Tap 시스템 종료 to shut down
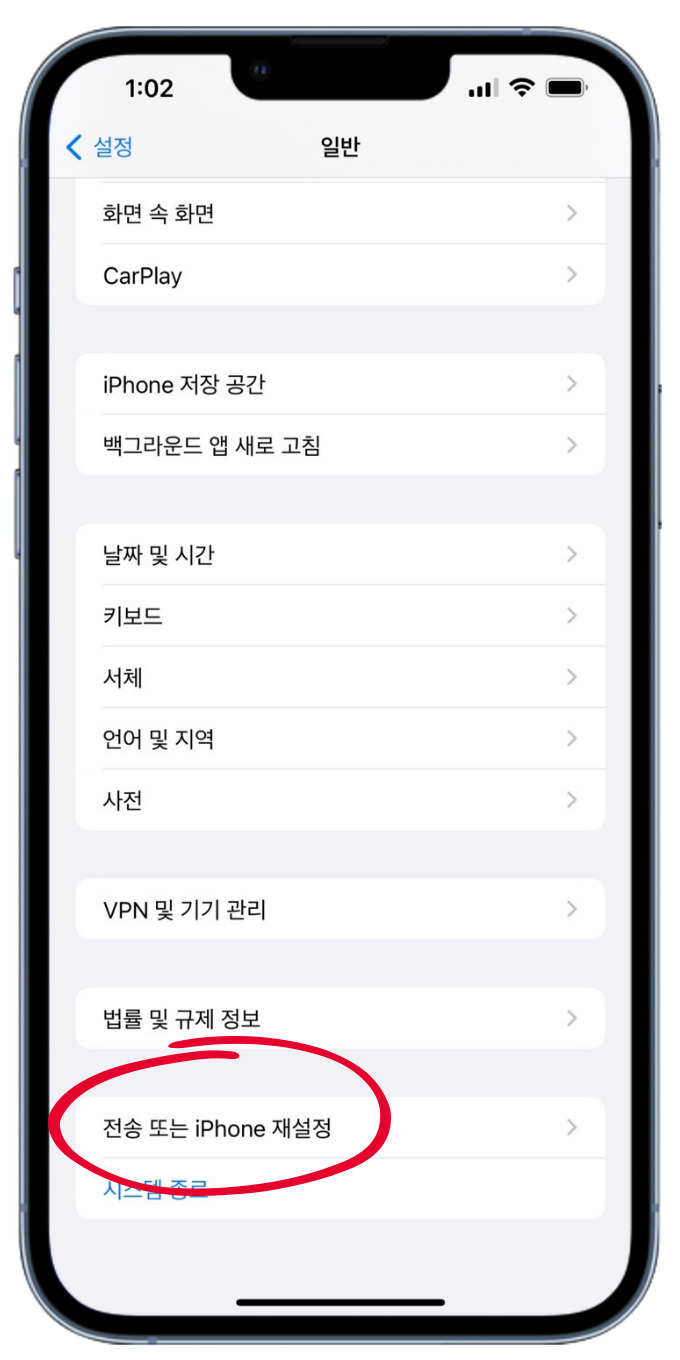Viewport: 680px width, 1360px height. coord(340,1189)
